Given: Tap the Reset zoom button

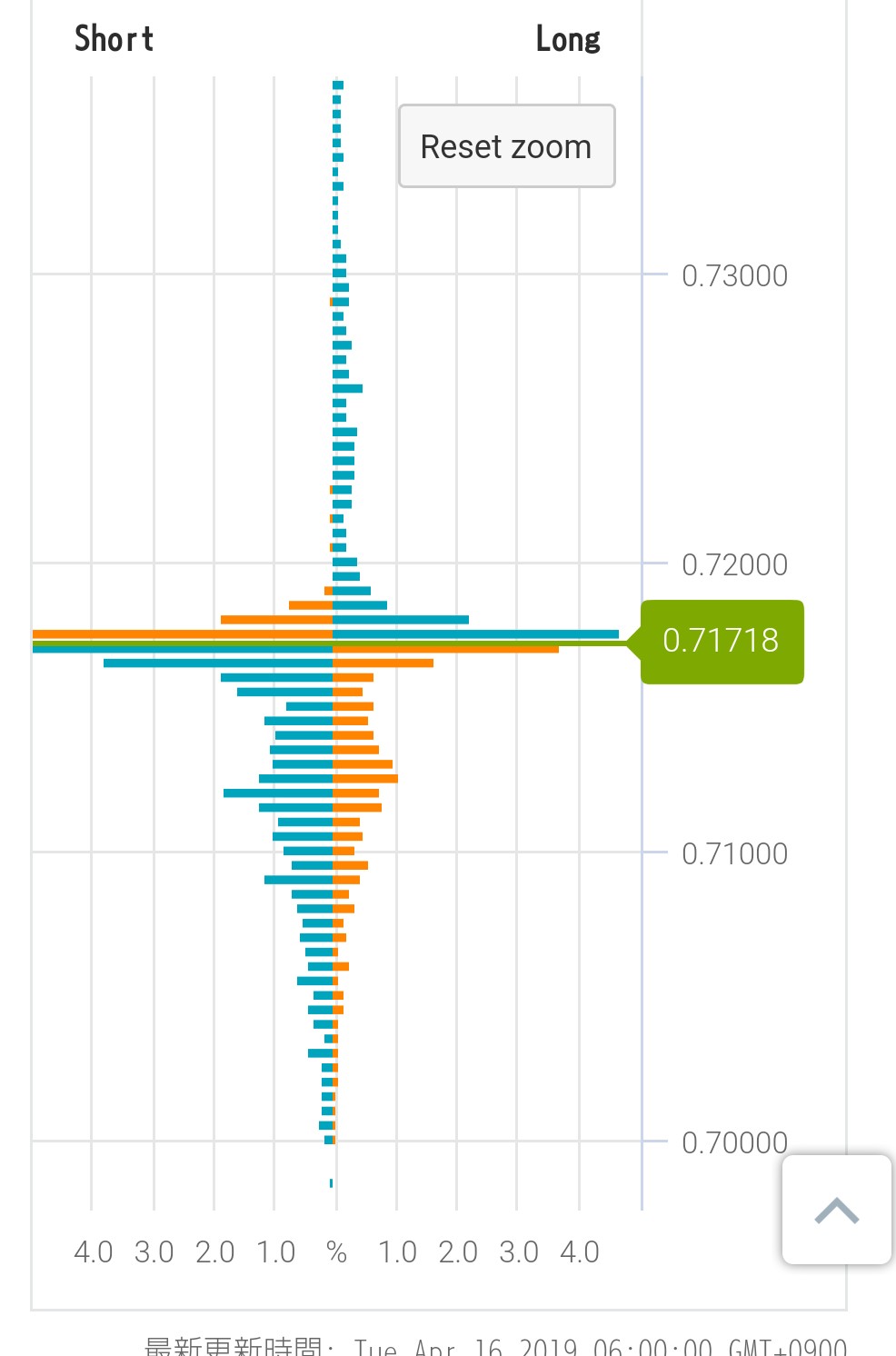Looking at the screenshot, I should tap(506, 146).
